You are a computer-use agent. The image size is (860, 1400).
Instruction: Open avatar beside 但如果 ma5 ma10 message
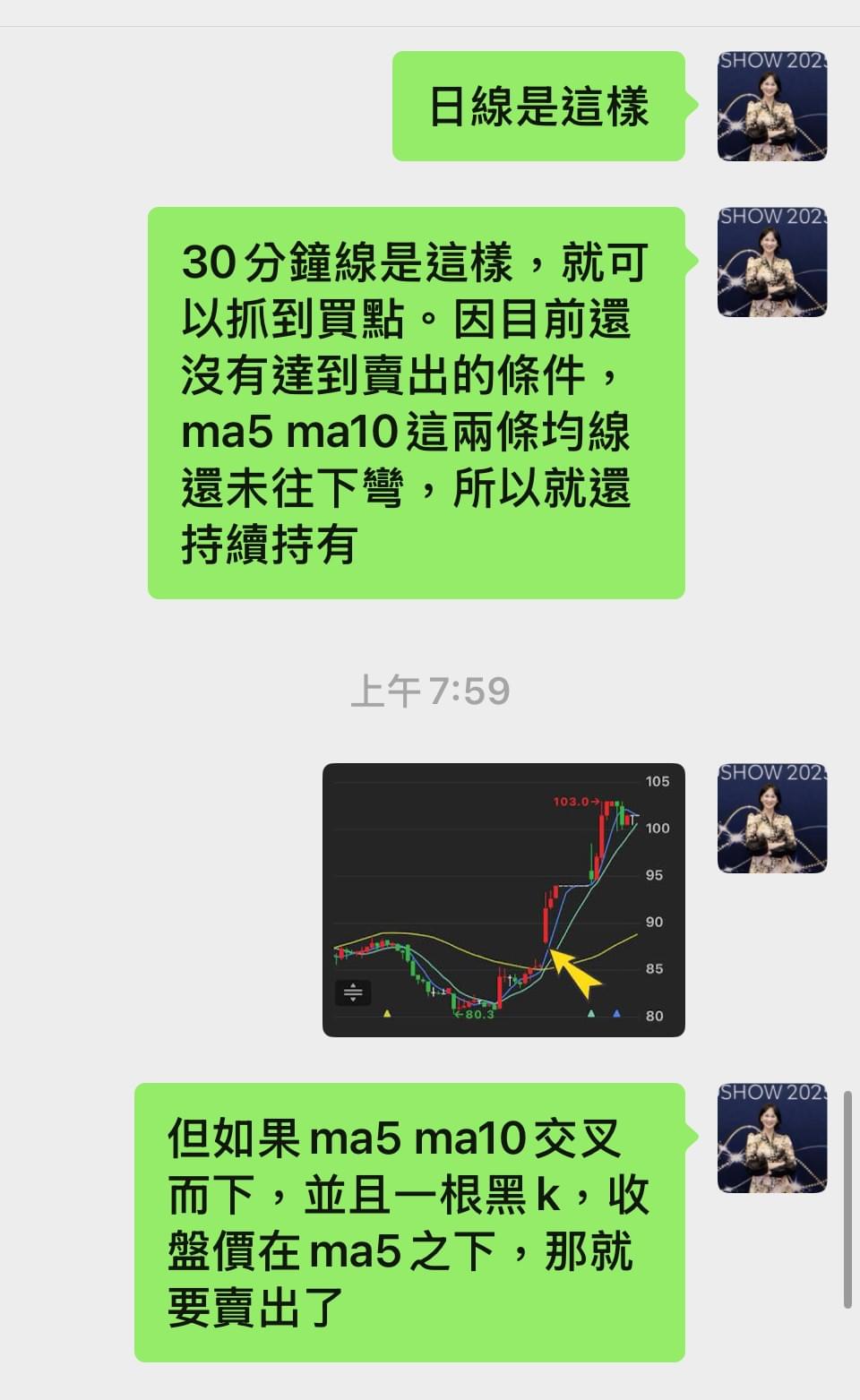pos(771,1138)
